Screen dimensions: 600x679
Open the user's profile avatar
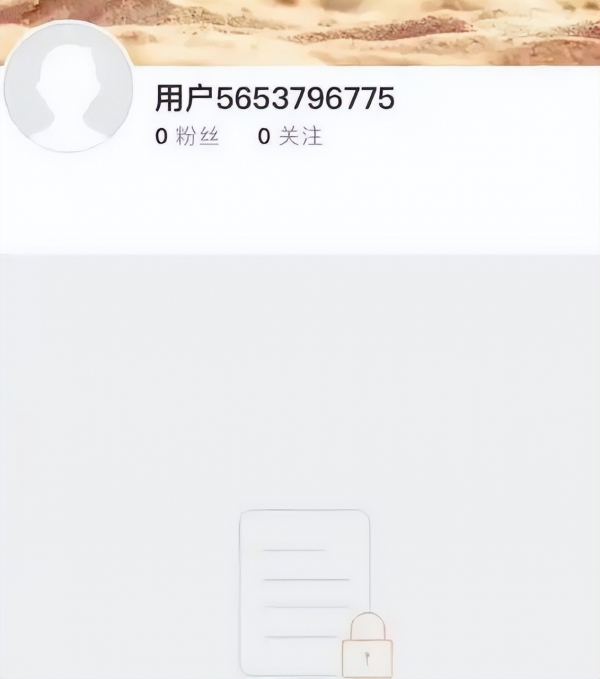[x=70, y=86]
